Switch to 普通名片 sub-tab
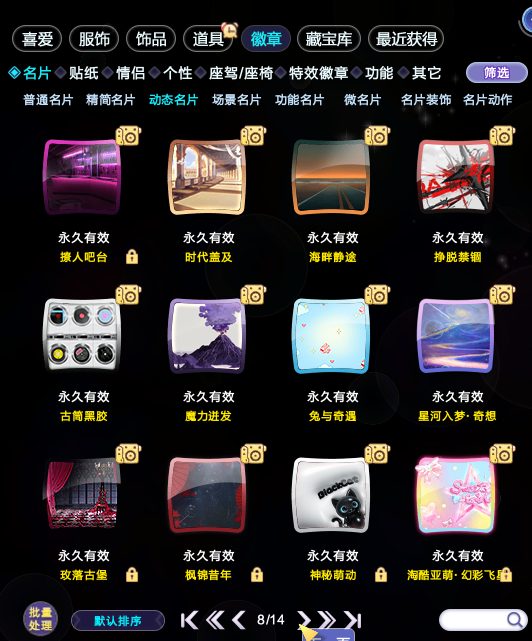This screenshot has width=532, height=641. click(x=48, y=100)
